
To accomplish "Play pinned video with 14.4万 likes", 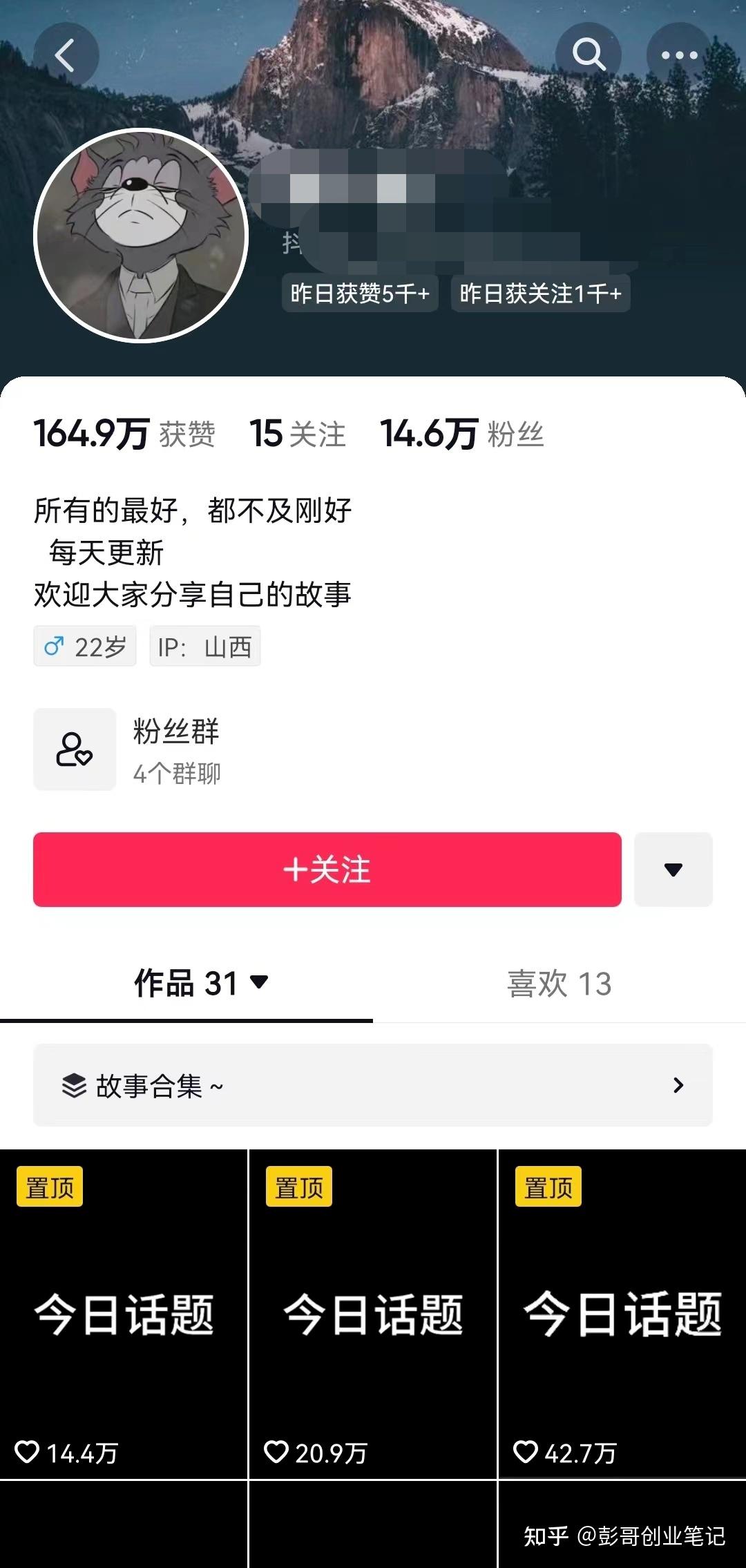I will [x=124, y=1314].
